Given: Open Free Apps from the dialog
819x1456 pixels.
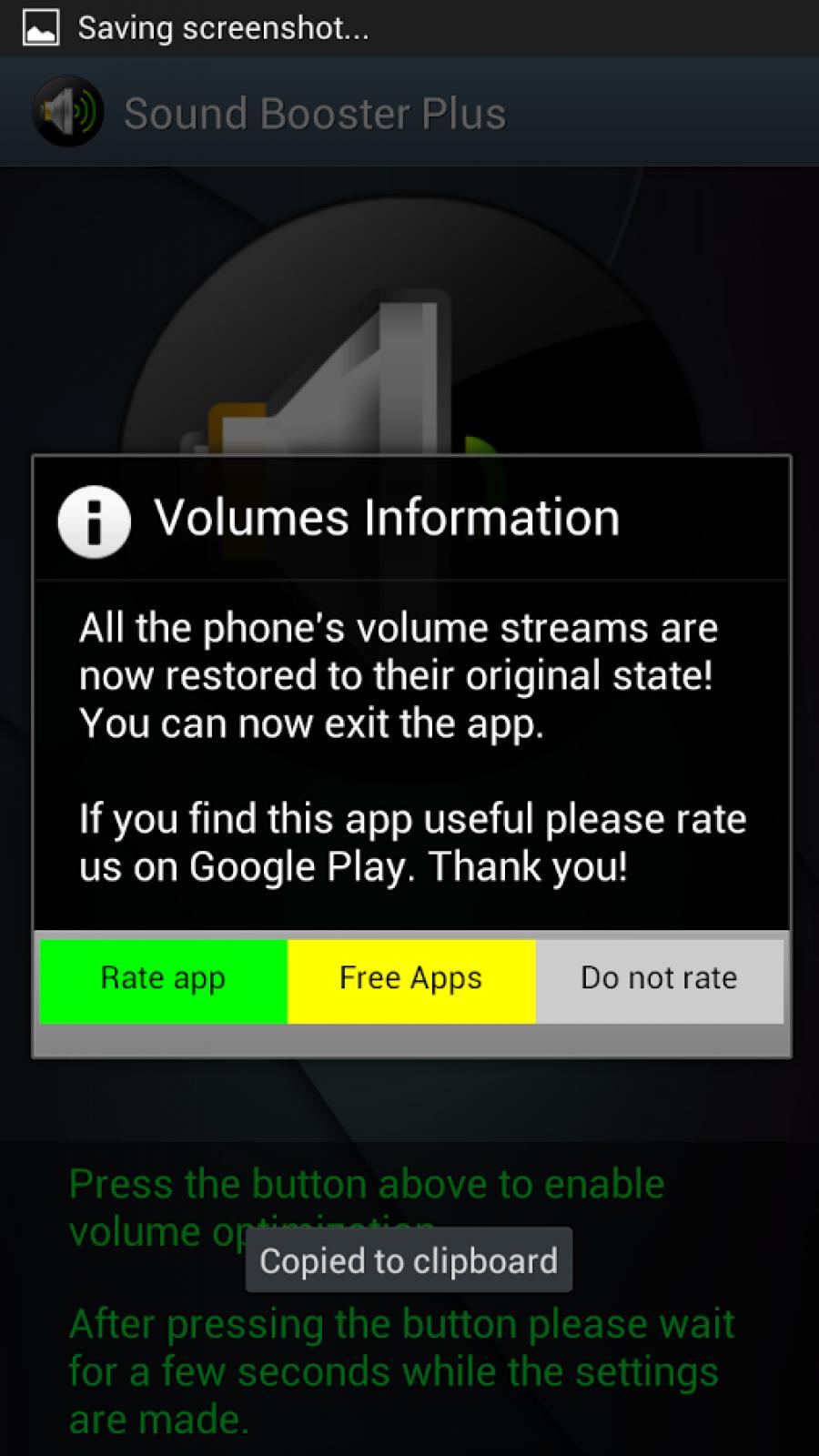Looking at the screenshot, I should click(411, 980).
